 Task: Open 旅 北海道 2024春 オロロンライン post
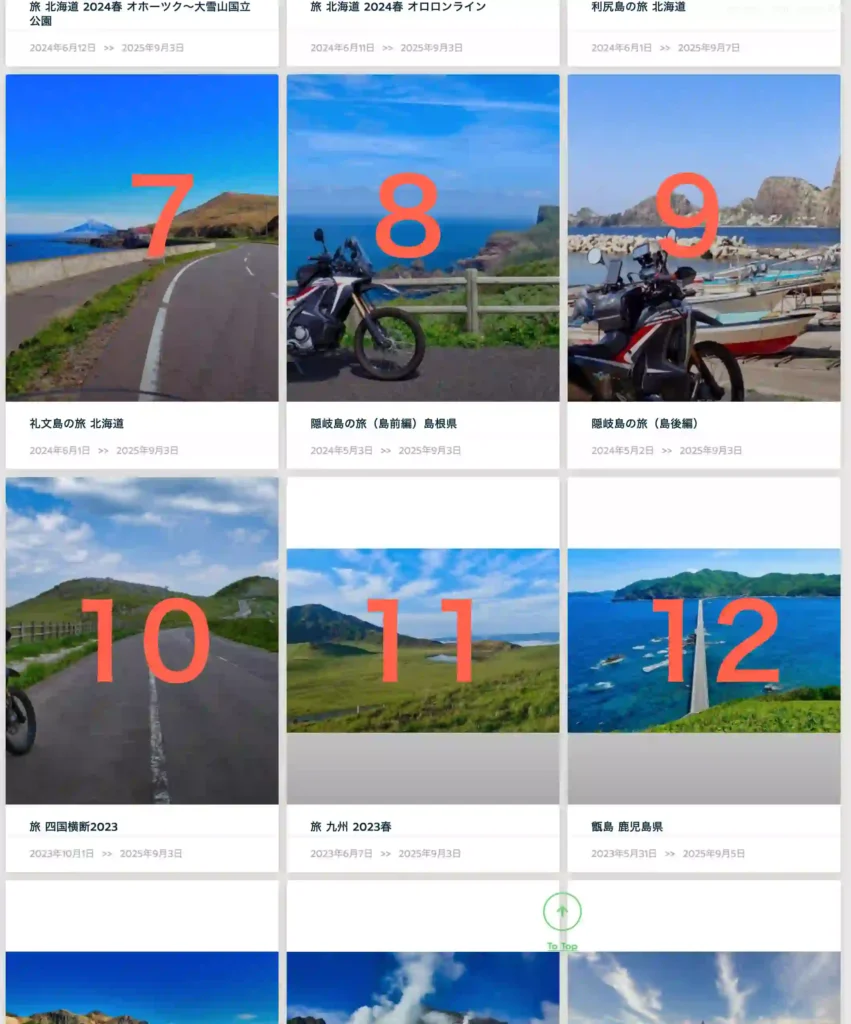coord(398,7)
